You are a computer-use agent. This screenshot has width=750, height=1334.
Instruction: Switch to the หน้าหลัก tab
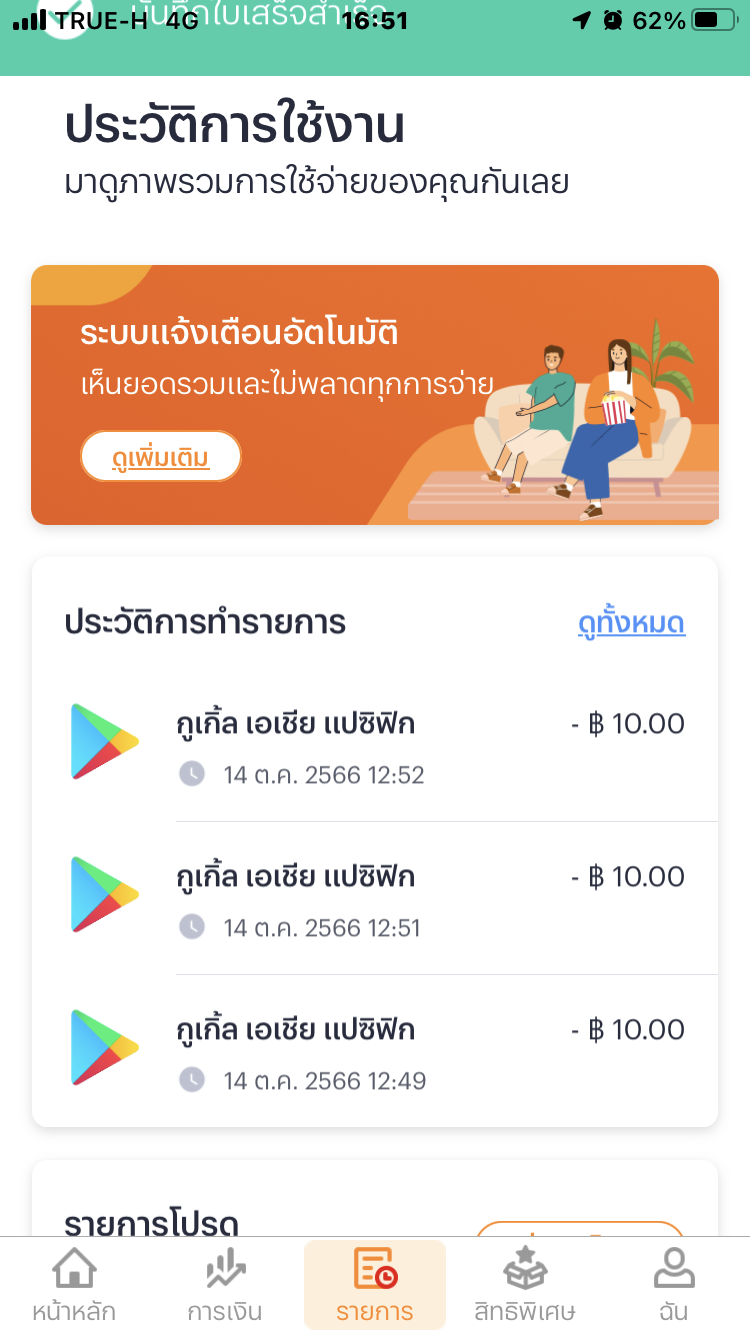pos(74,1285)
